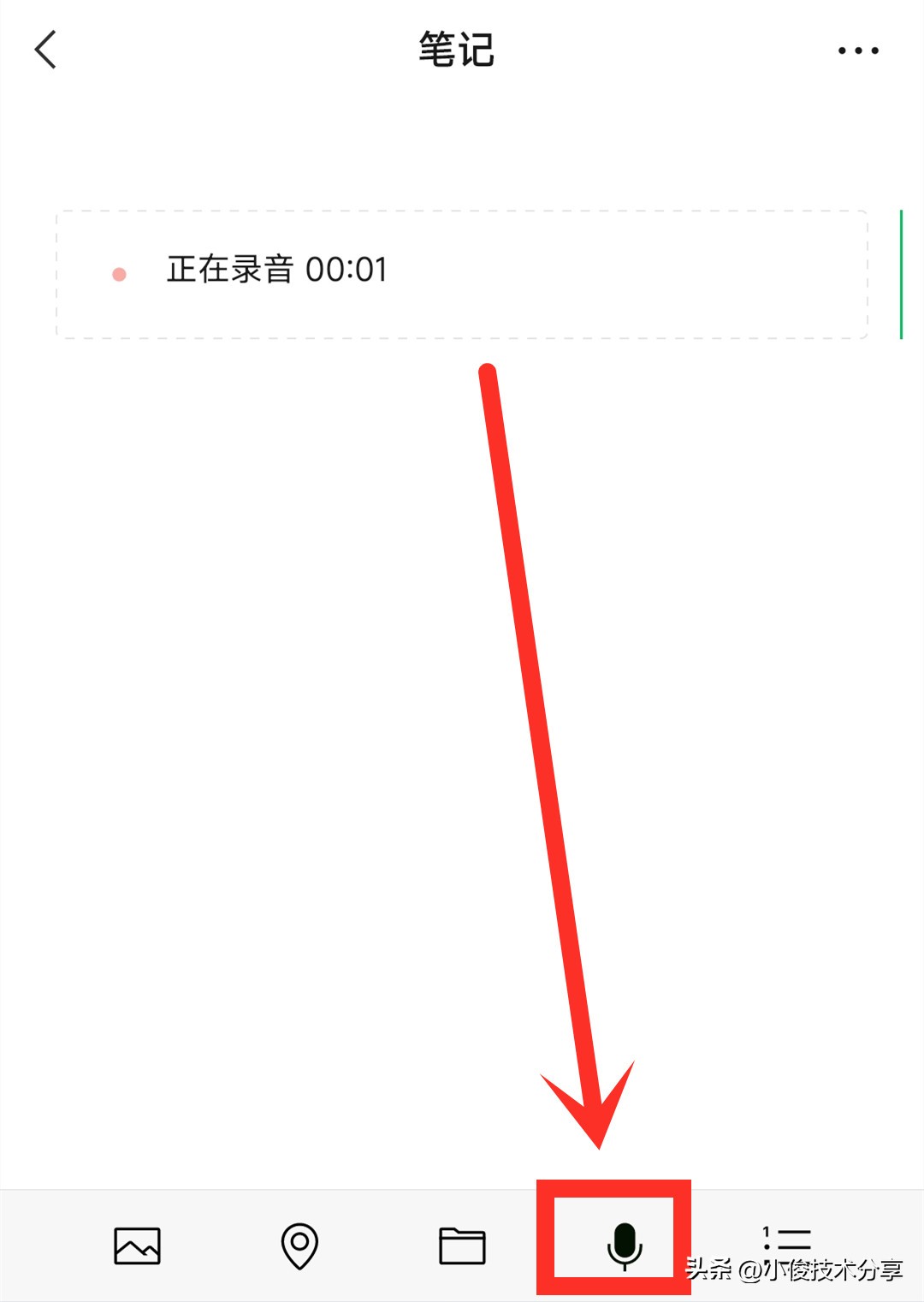Screen dimensions: 924x1302
Task: Click the recording progress indicator dot
Action: (120, 272)
